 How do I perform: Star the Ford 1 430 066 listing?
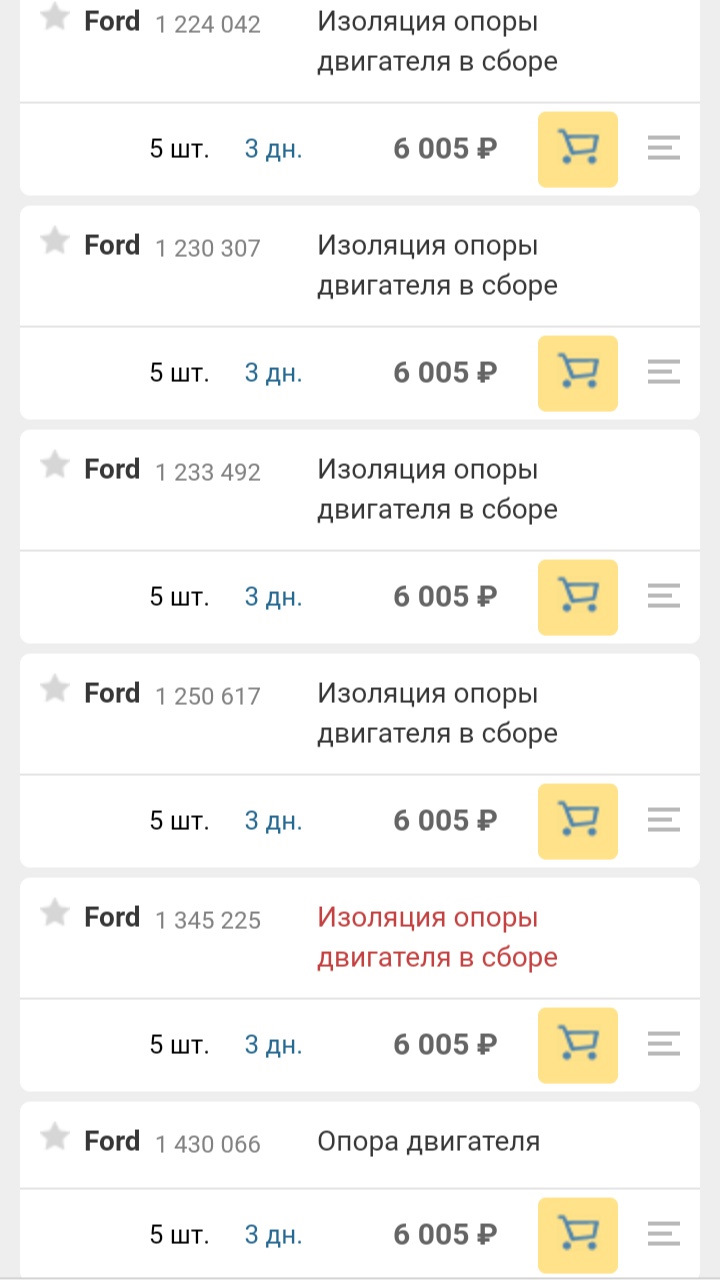pos(55,1140)
